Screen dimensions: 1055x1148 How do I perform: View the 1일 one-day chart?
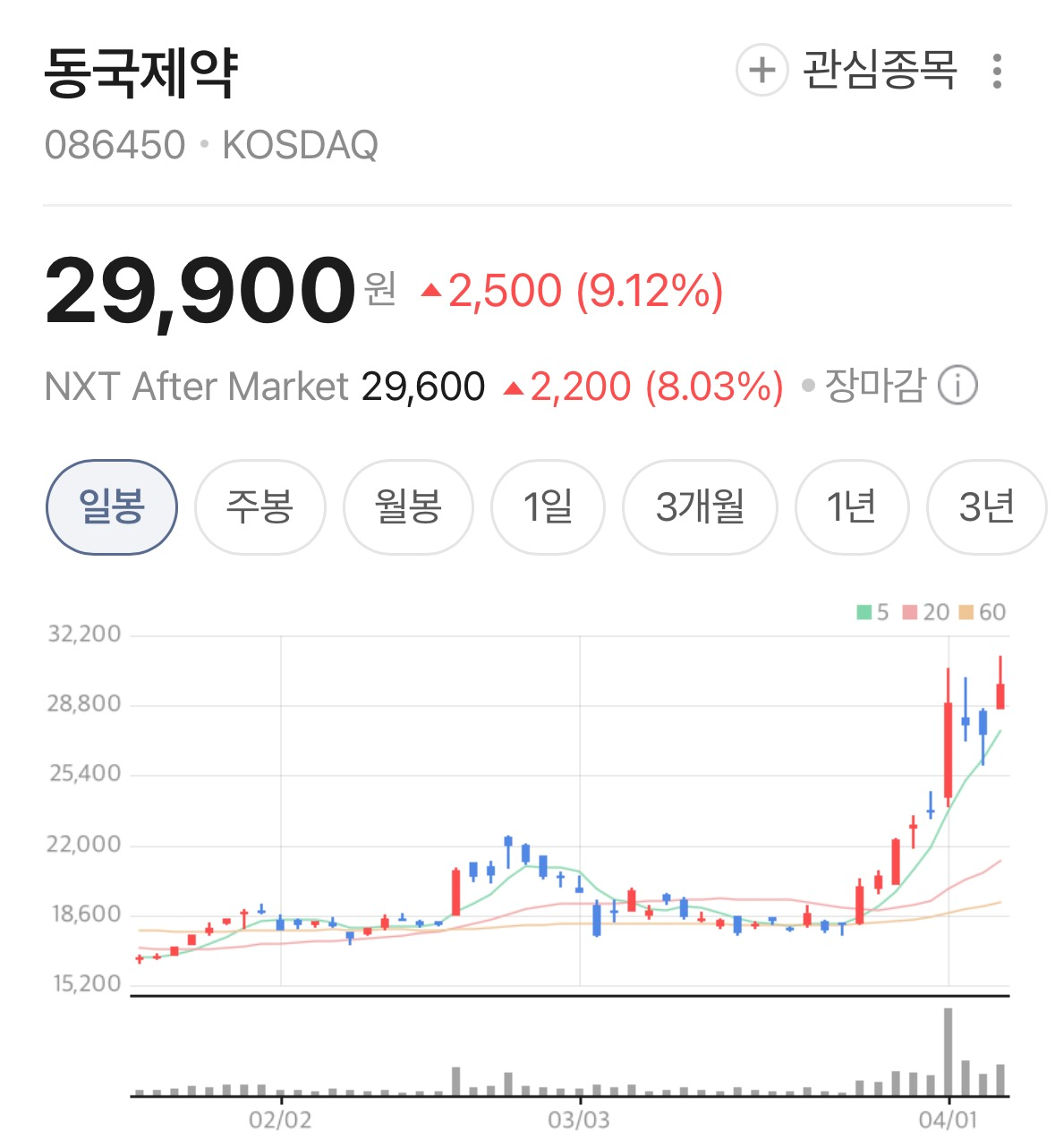point(548,507)
